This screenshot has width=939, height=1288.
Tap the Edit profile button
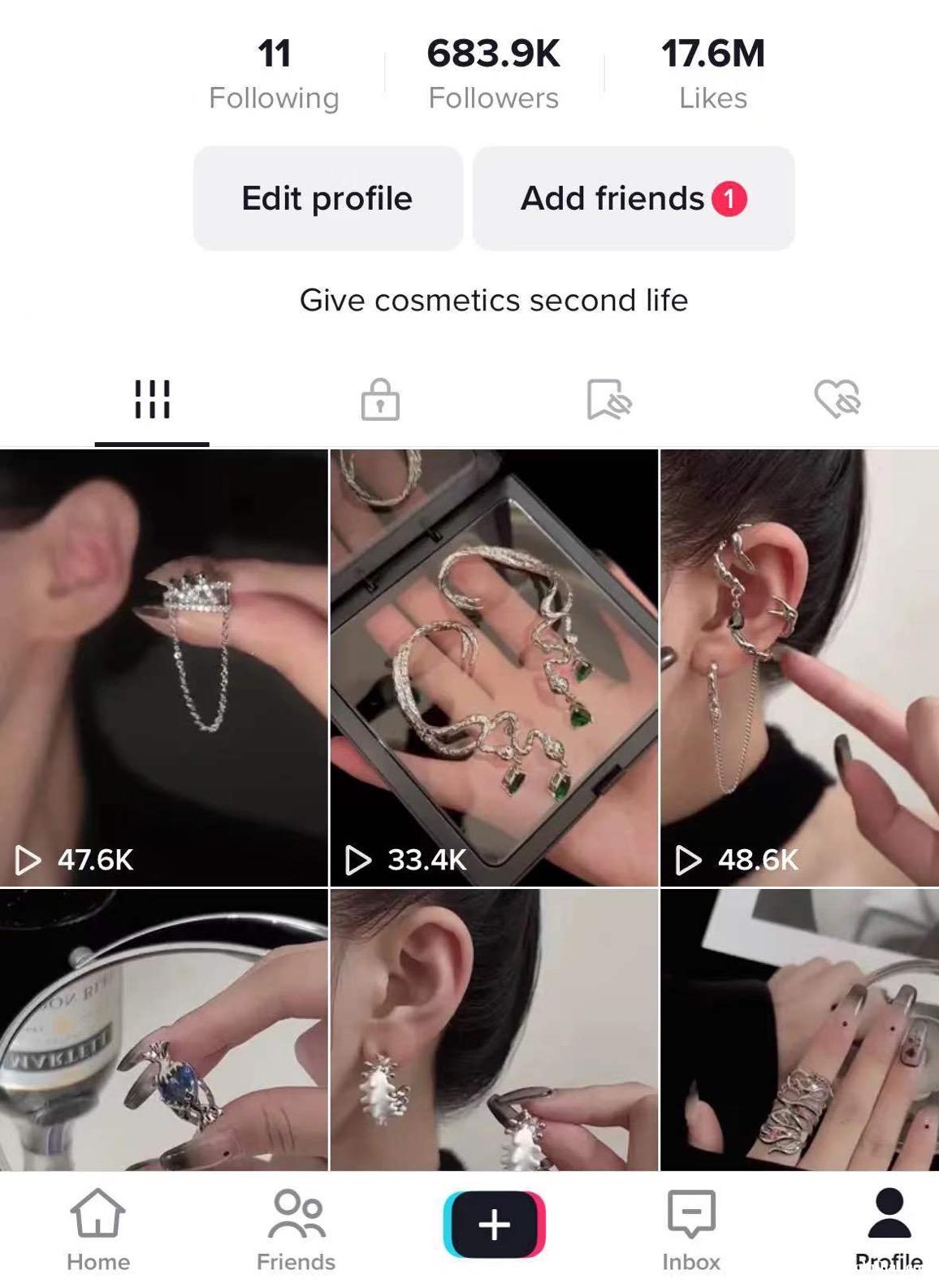pyautogui.click(x=327, y=198)
